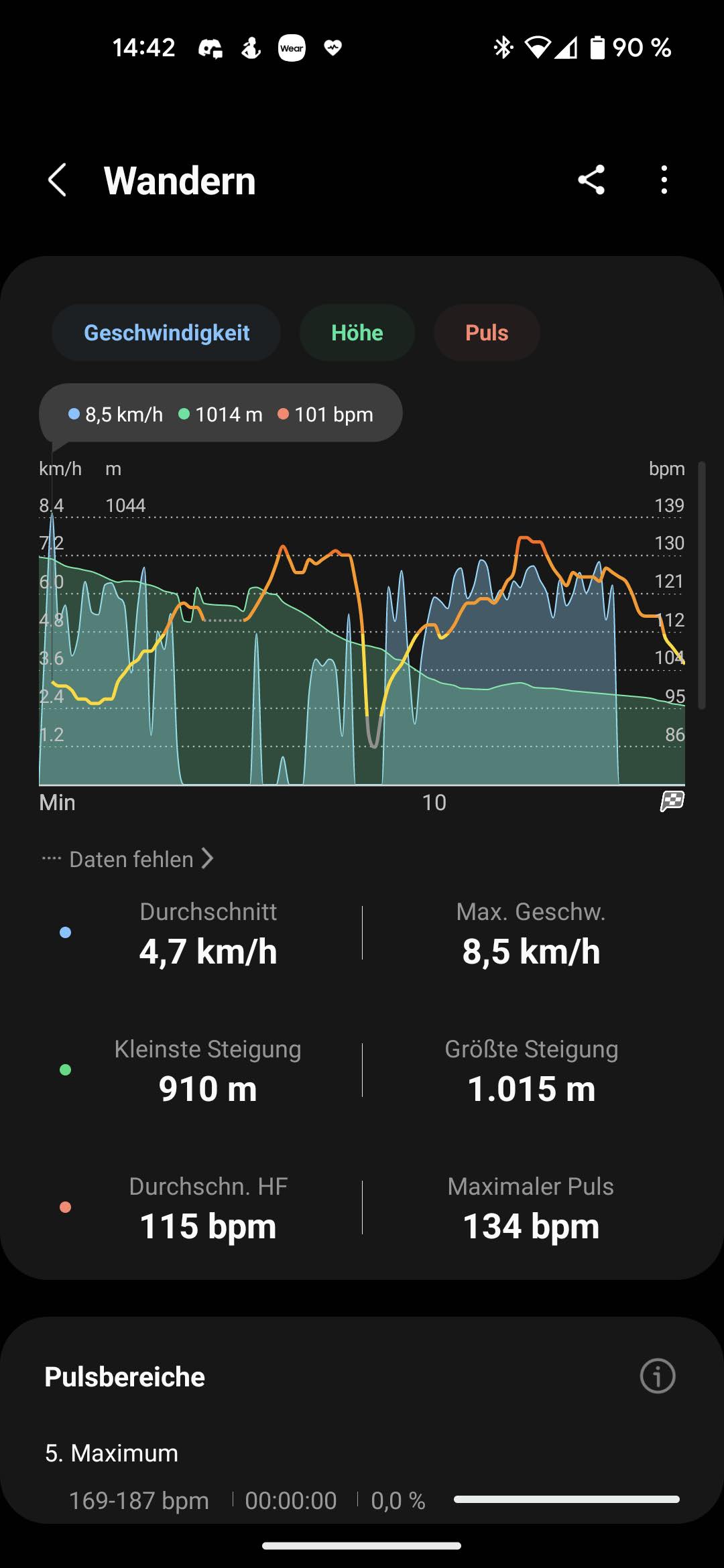Share this Wandern workout
Screen dimensions: 724x1568
(591, 180)
